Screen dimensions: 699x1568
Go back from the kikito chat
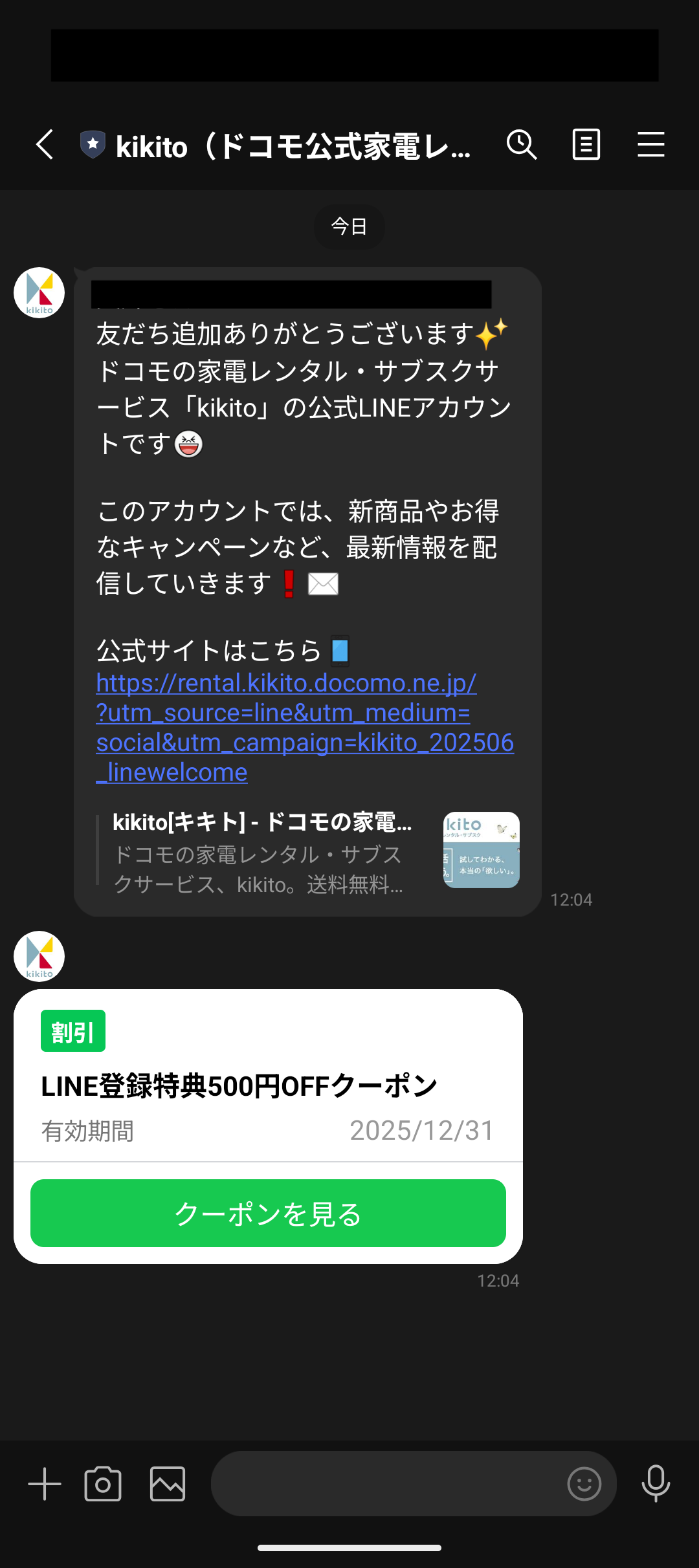(45, 144)
